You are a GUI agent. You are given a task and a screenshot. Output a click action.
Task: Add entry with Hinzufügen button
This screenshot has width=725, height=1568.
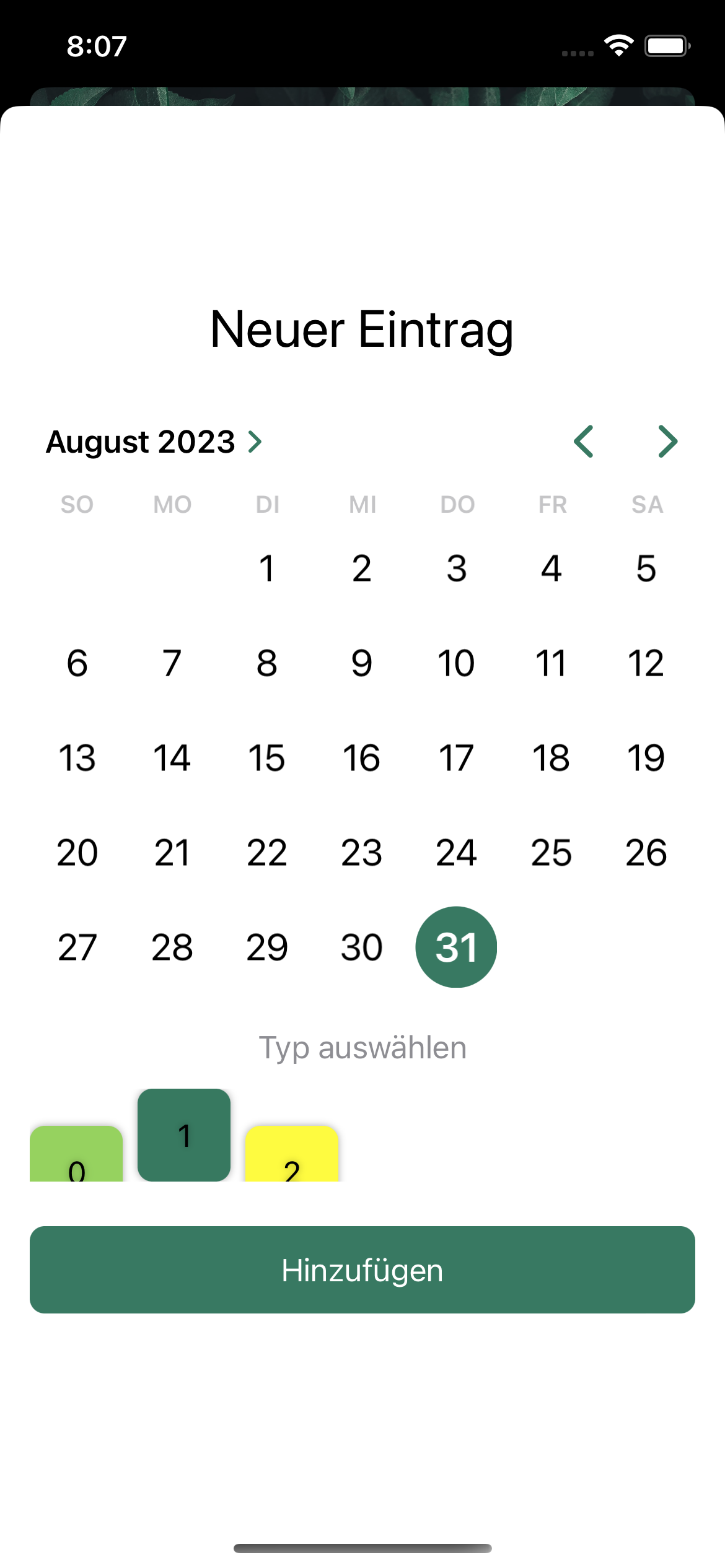pyautogui.click(x=362, y=1270)
